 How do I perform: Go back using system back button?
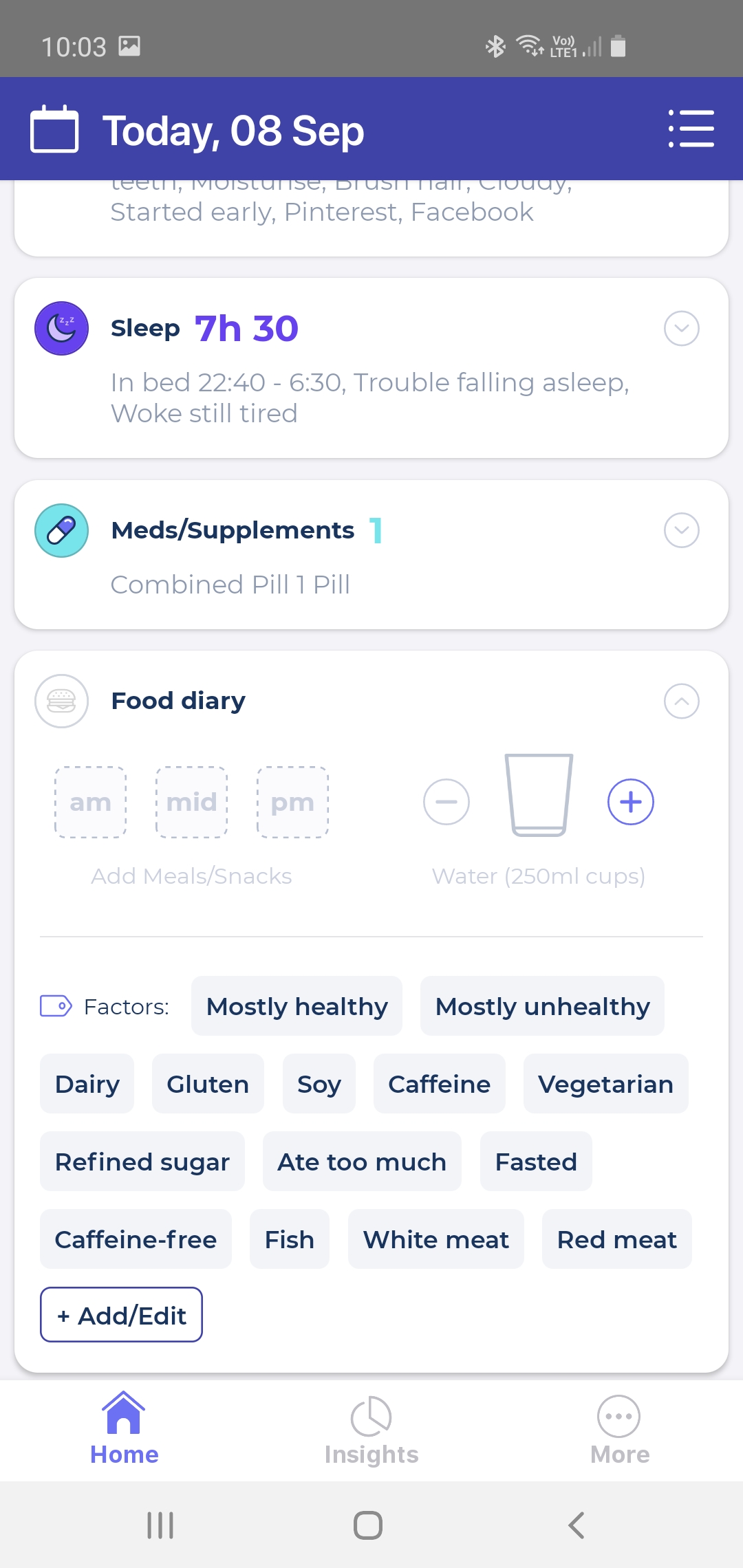tap(577, 1525)
